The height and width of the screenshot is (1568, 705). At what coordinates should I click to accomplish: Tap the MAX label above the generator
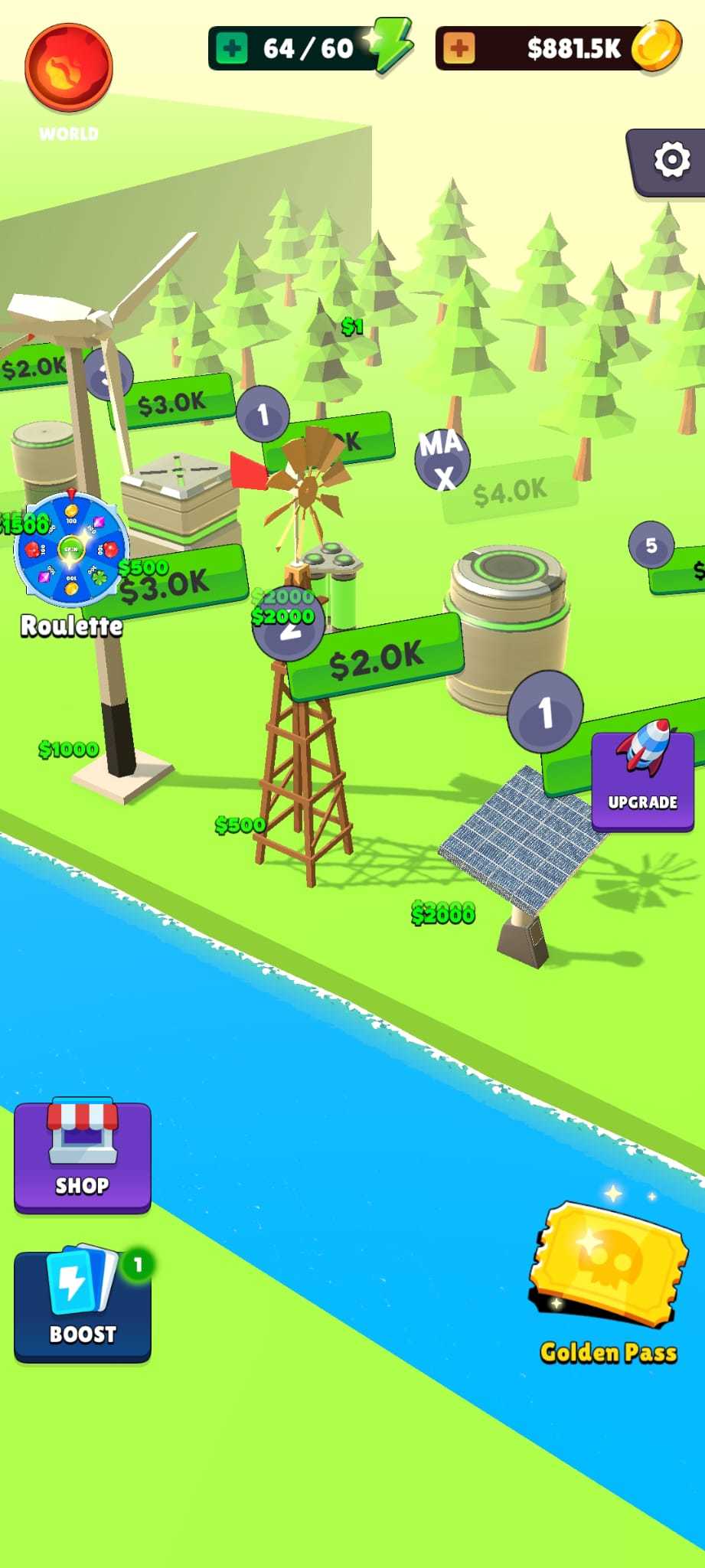pos(444,459)
